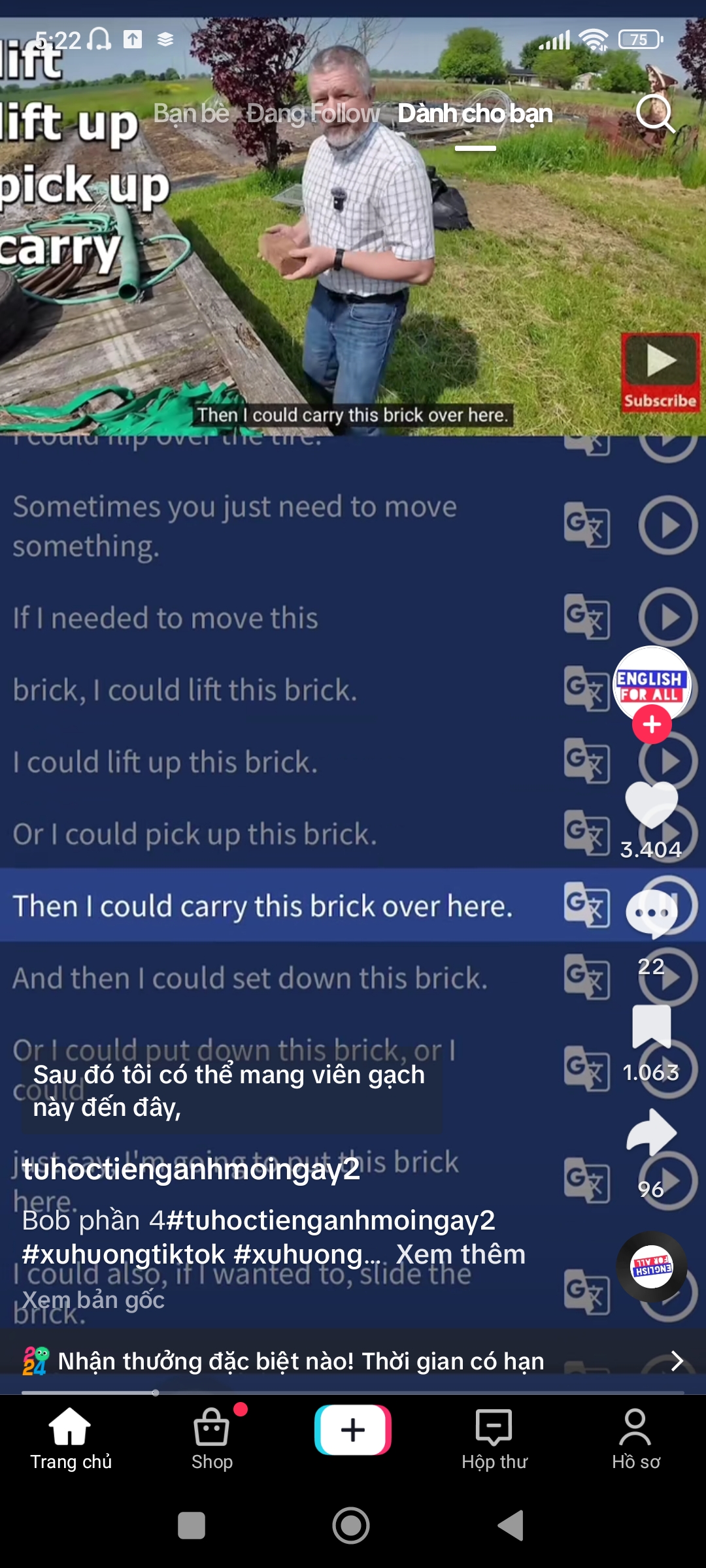Open the spinning sound disc

click(x=652, y=1267)
